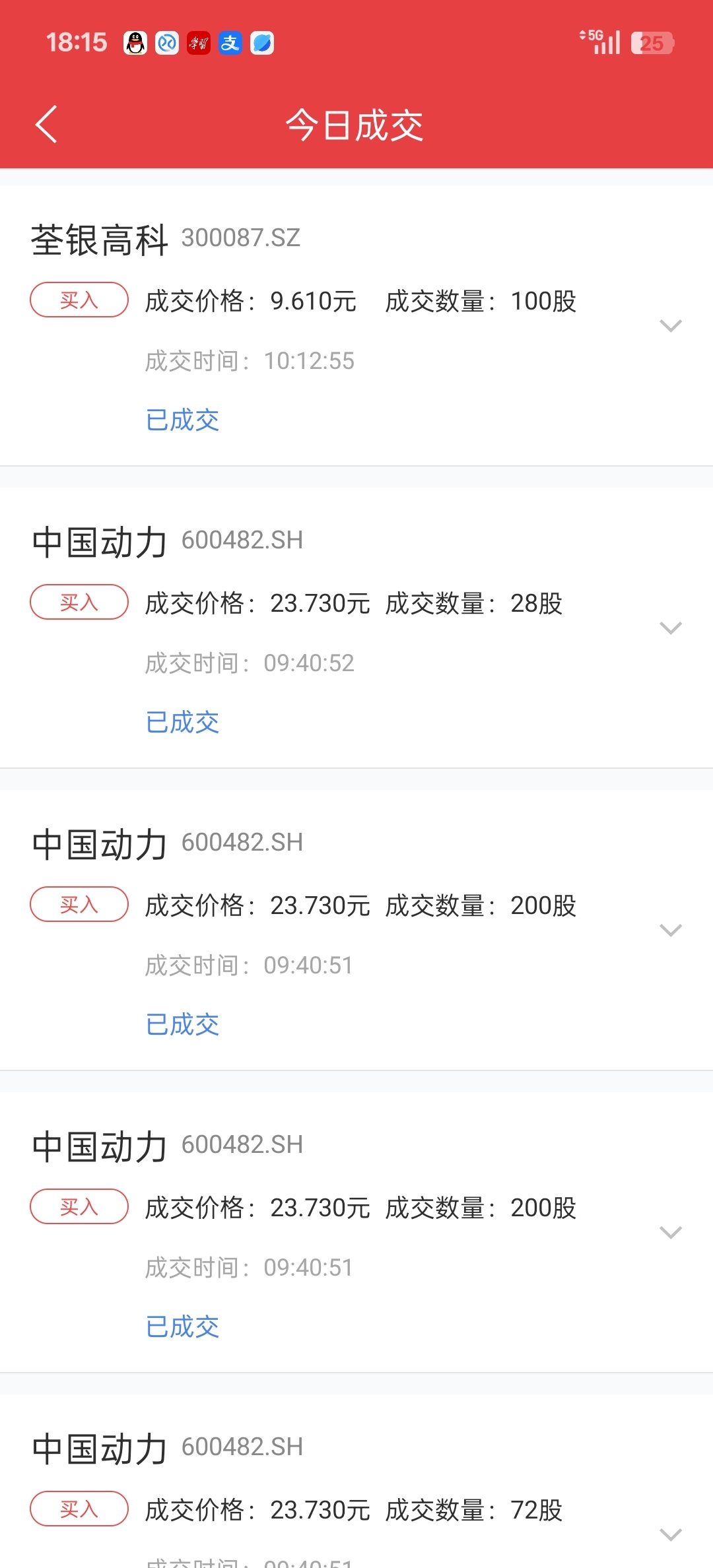
Task: Expand details of 荃银高科 100股 trade
Action: click(670, 325)
